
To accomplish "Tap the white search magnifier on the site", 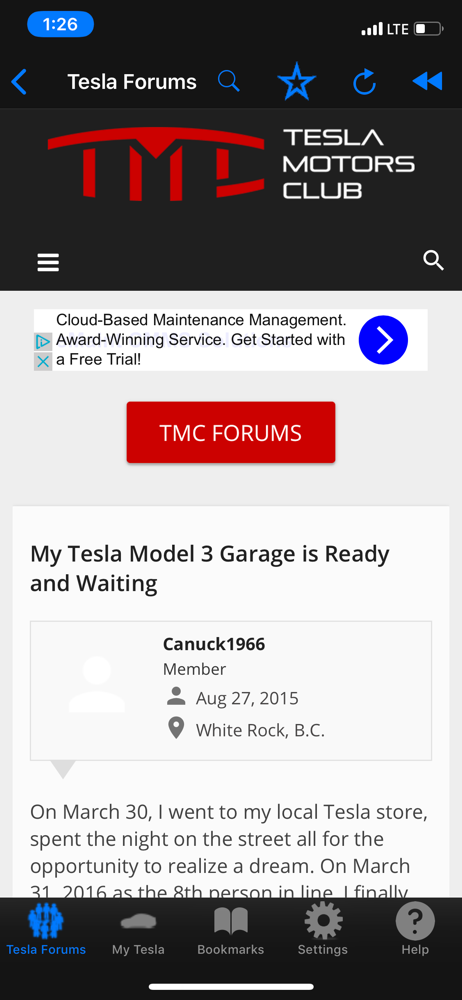I will (433, 260).
